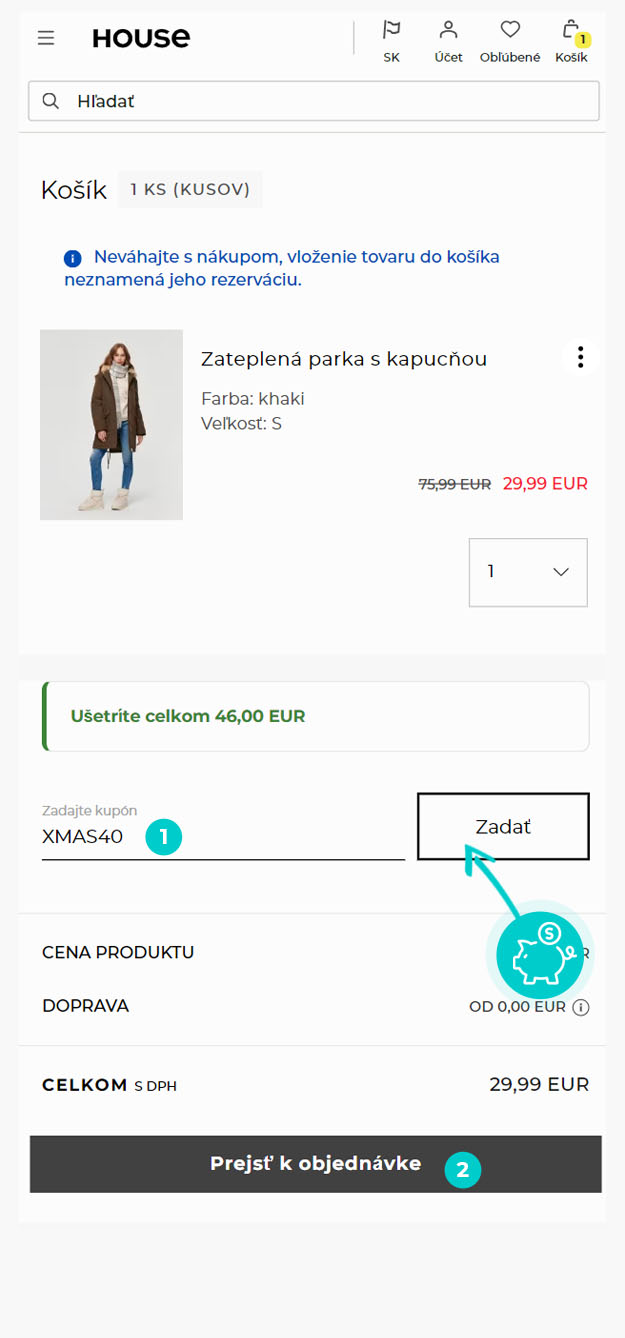Image resolution: width=625 pixels, height=1338 pixels.
Task: Apply the coupon with the Zadať button
Action: [503, 827]
